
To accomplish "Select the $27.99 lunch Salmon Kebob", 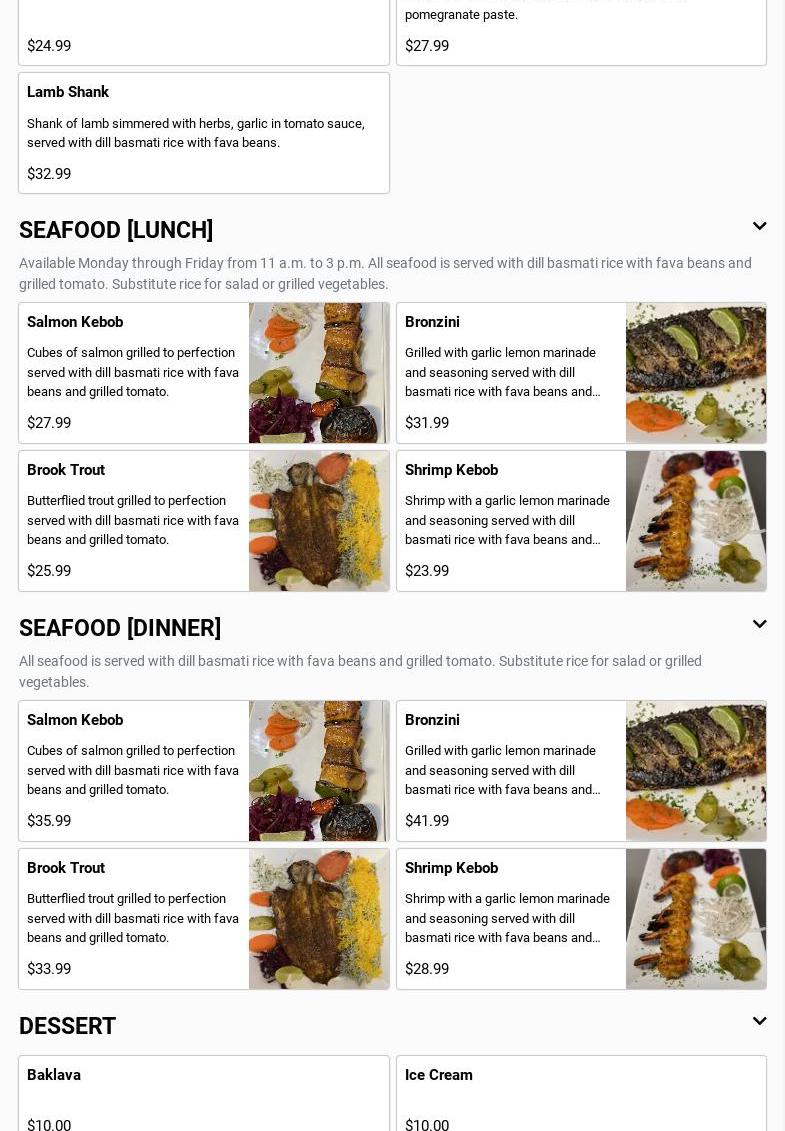I will coord(204,373).
